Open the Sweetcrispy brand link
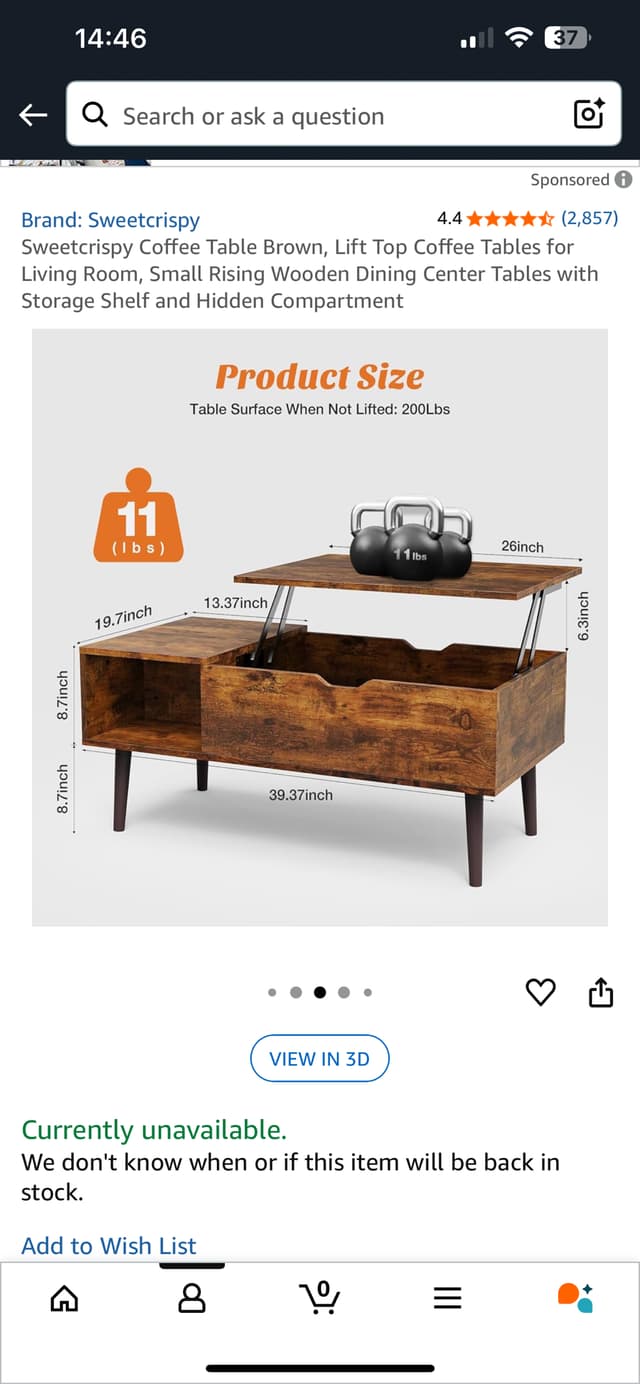 click(110, 220)
